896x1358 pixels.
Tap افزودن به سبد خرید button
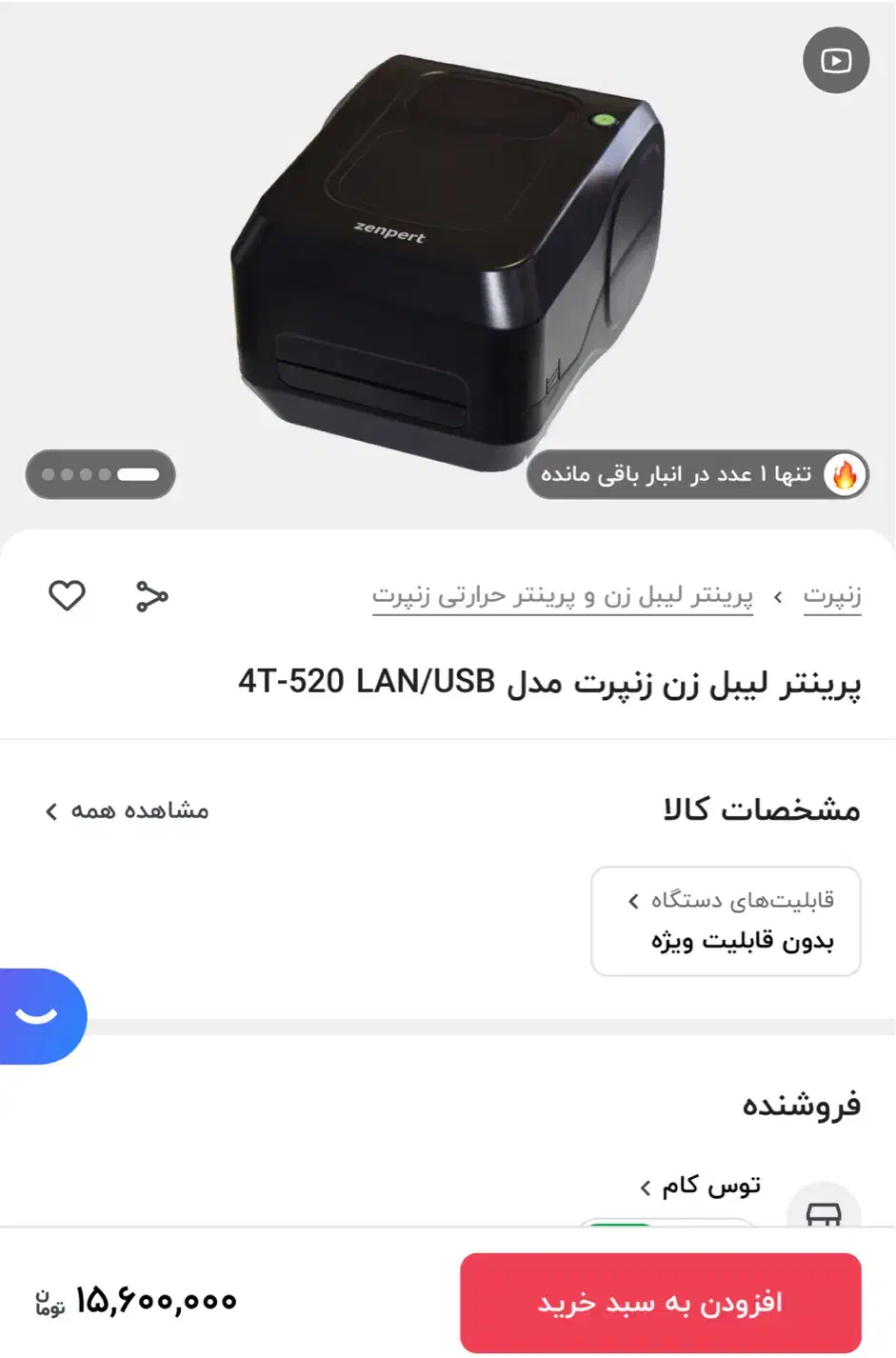pos(660,1302)
